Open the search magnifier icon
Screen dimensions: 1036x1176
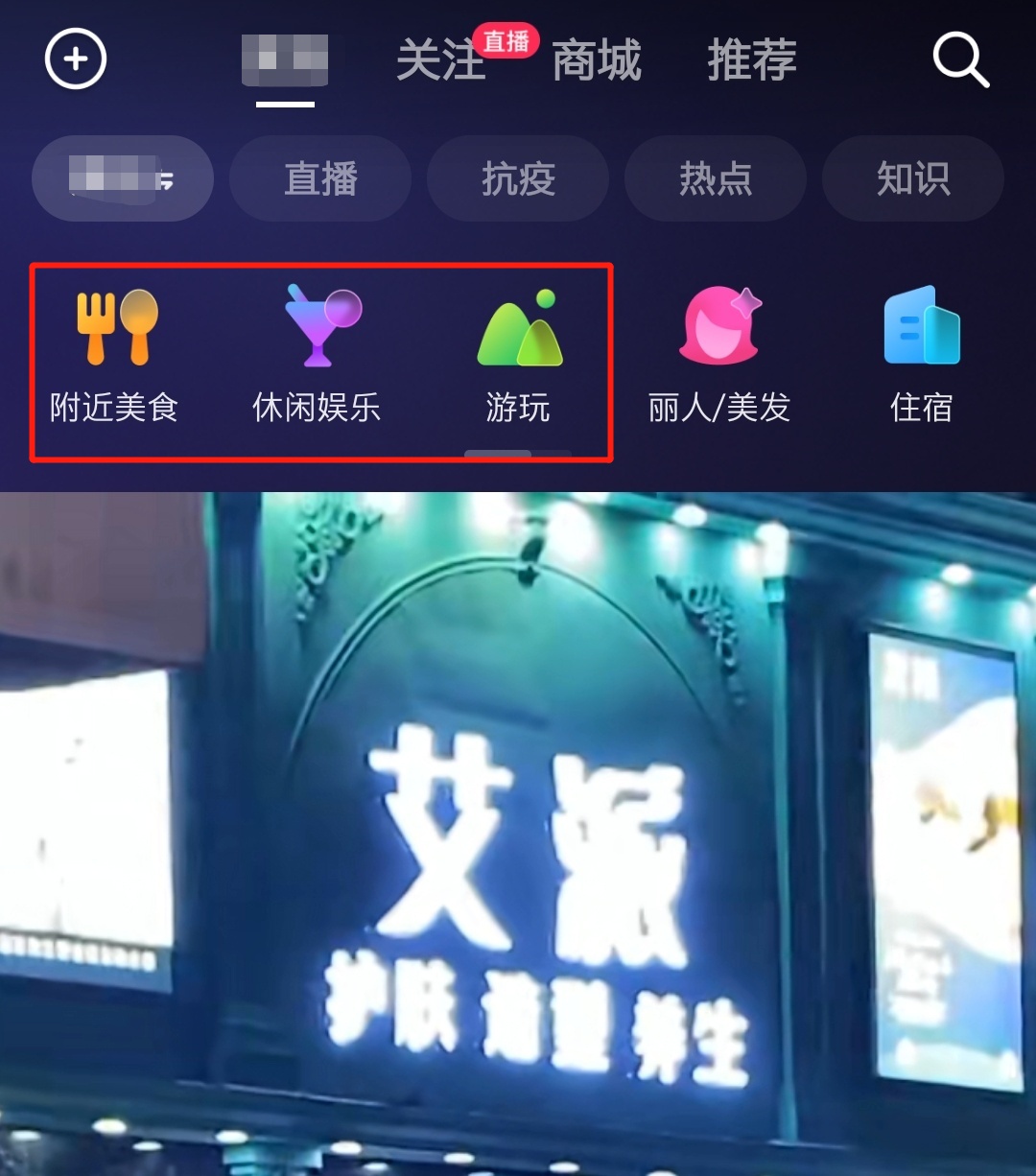click(961, 60)
